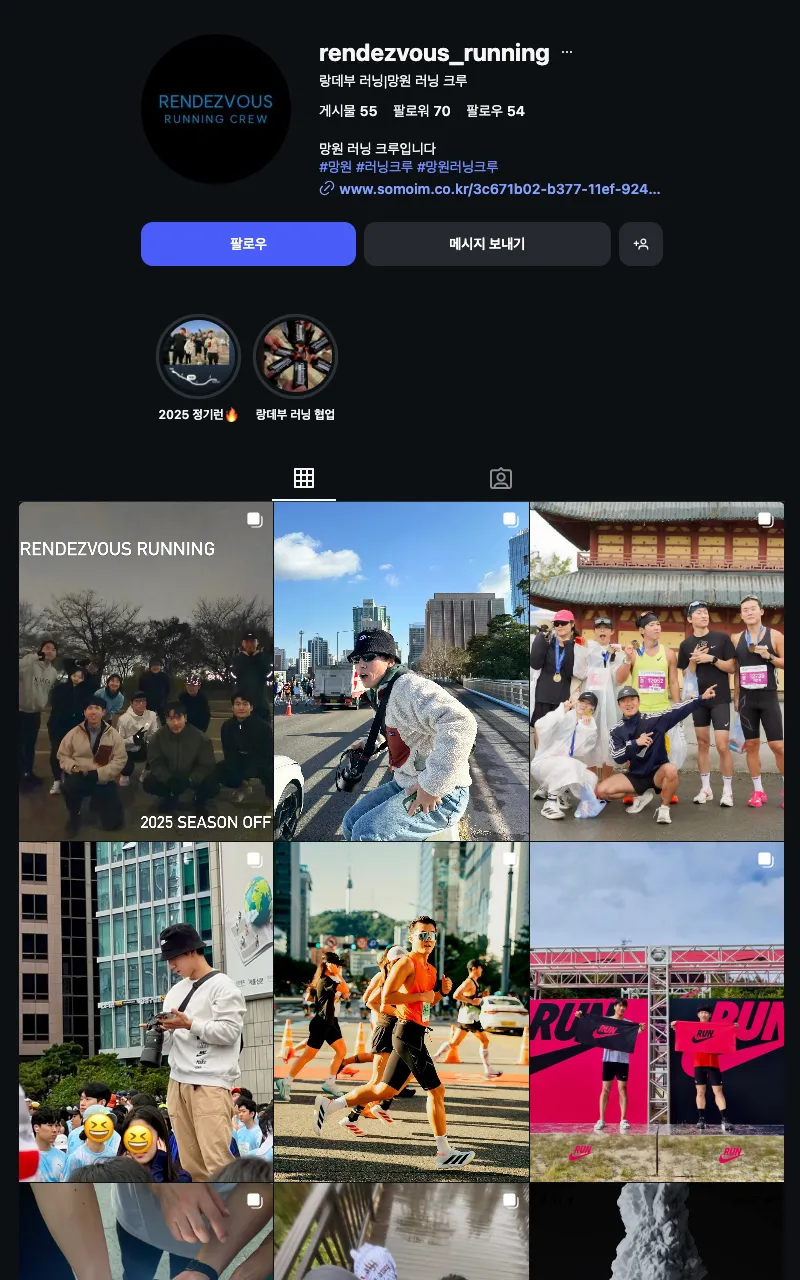Open the #망원러닝크루 hashtag
The width and height of the screenshot is (800, 1280).
click(x=457, y=167)
